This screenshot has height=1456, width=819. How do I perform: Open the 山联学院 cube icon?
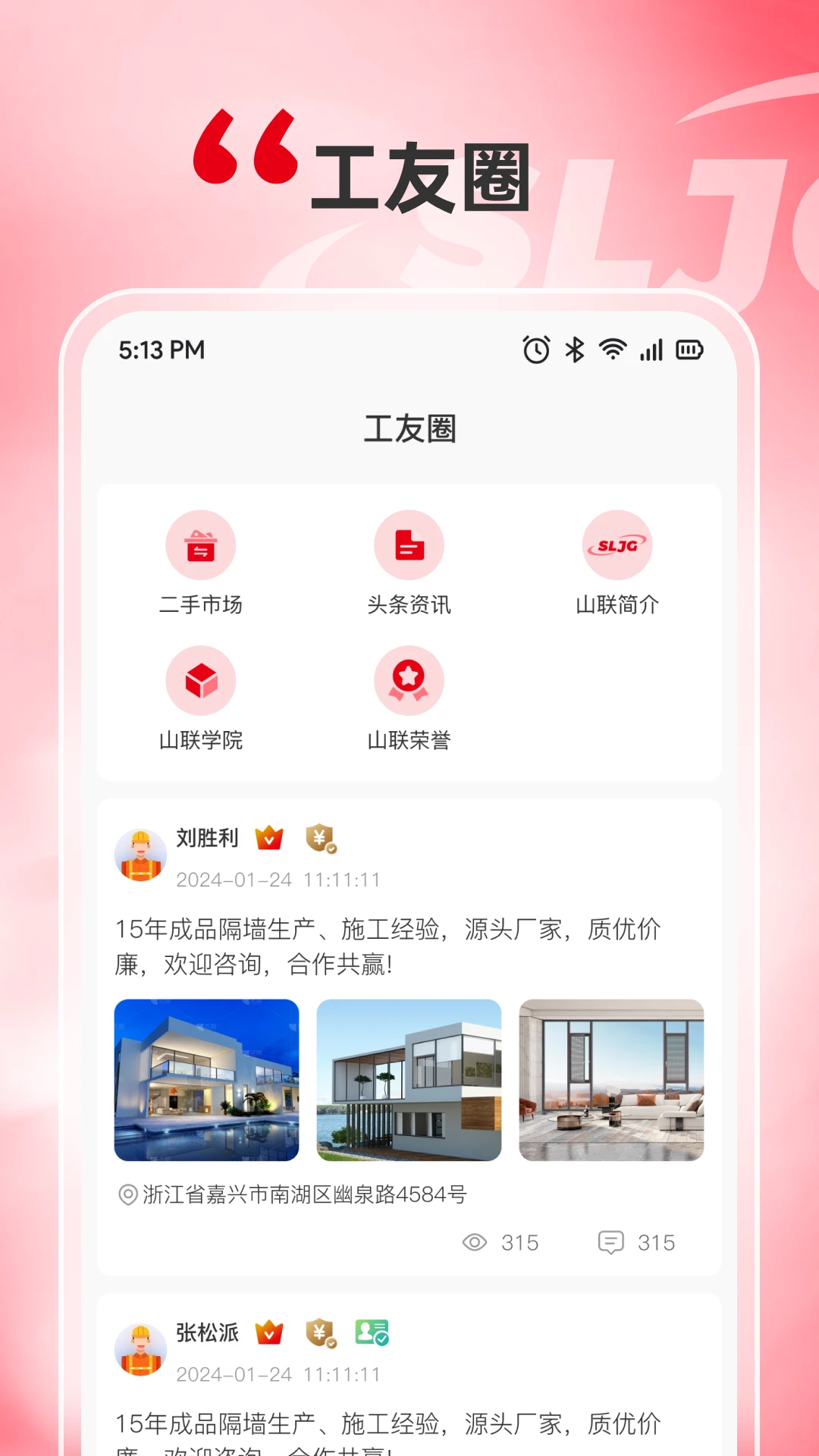[x=202, y=680]
